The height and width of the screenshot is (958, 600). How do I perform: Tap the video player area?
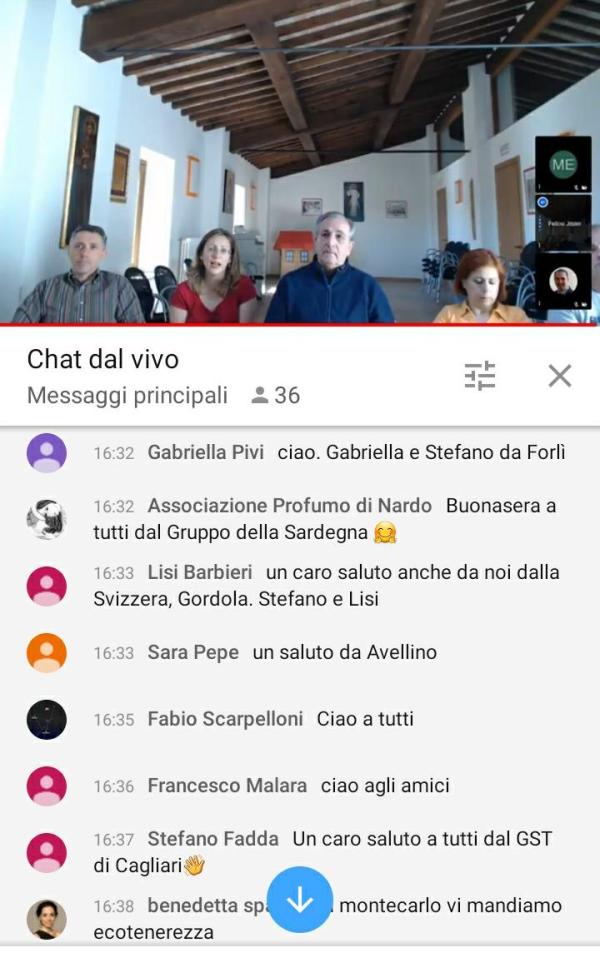(x=300, y=160)
